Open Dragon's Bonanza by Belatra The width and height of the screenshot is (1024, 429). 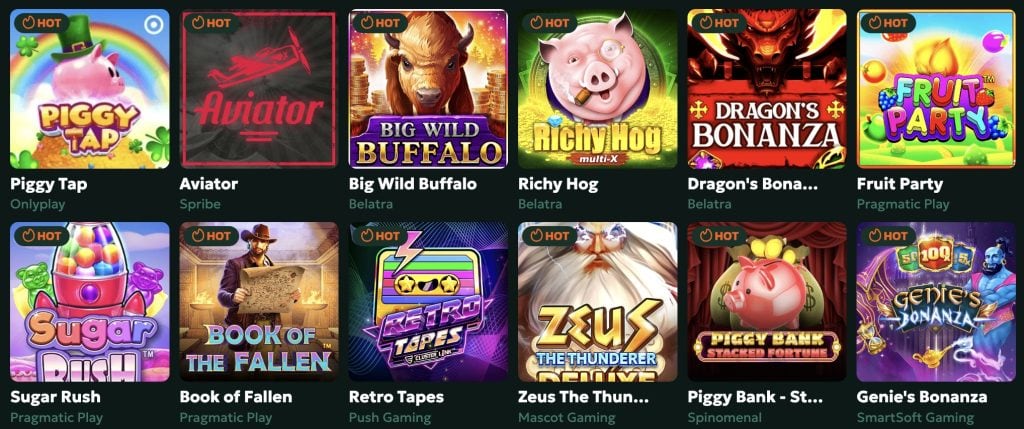[x=766, y=90]
